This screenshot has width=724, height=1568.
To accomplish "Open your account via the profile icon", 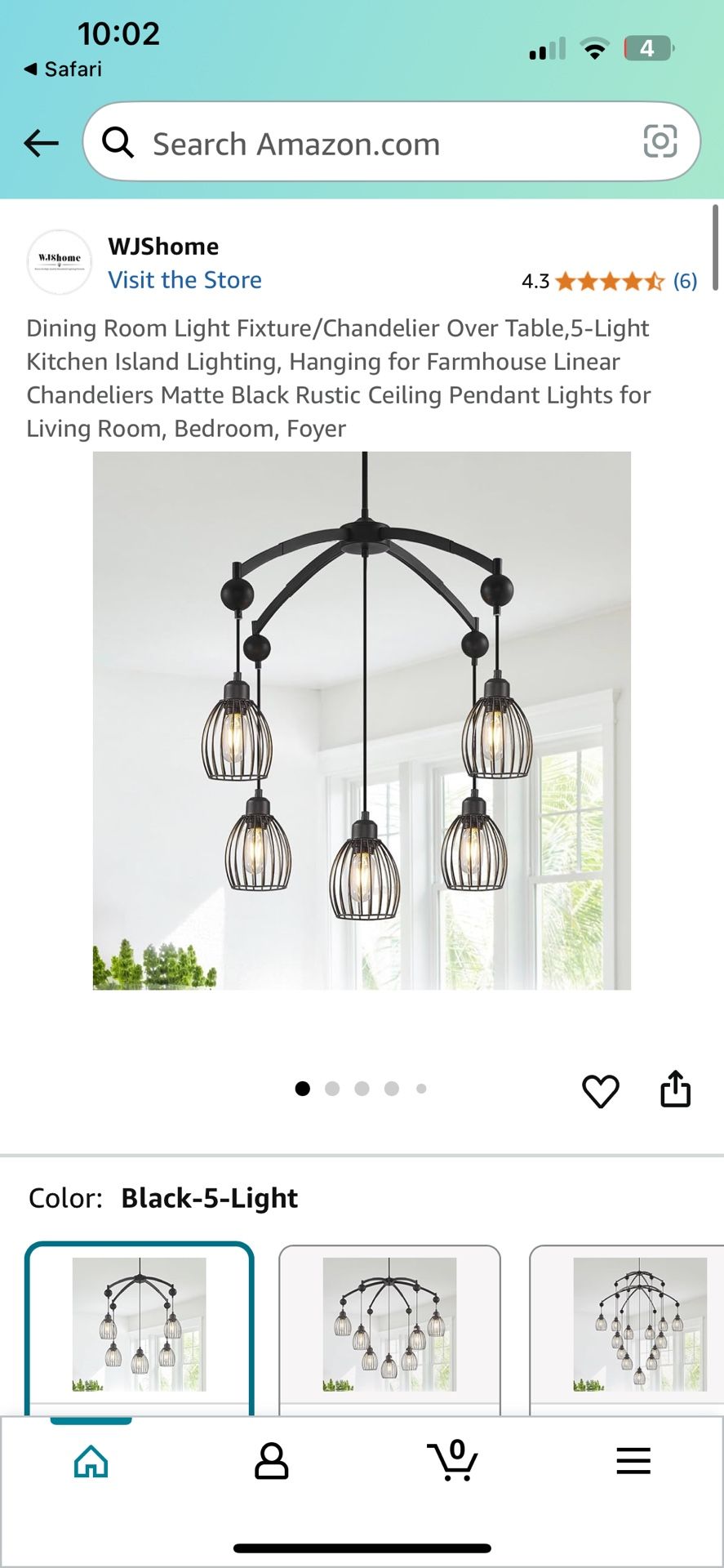I will pyautogui.click(x=271, y=1462).
